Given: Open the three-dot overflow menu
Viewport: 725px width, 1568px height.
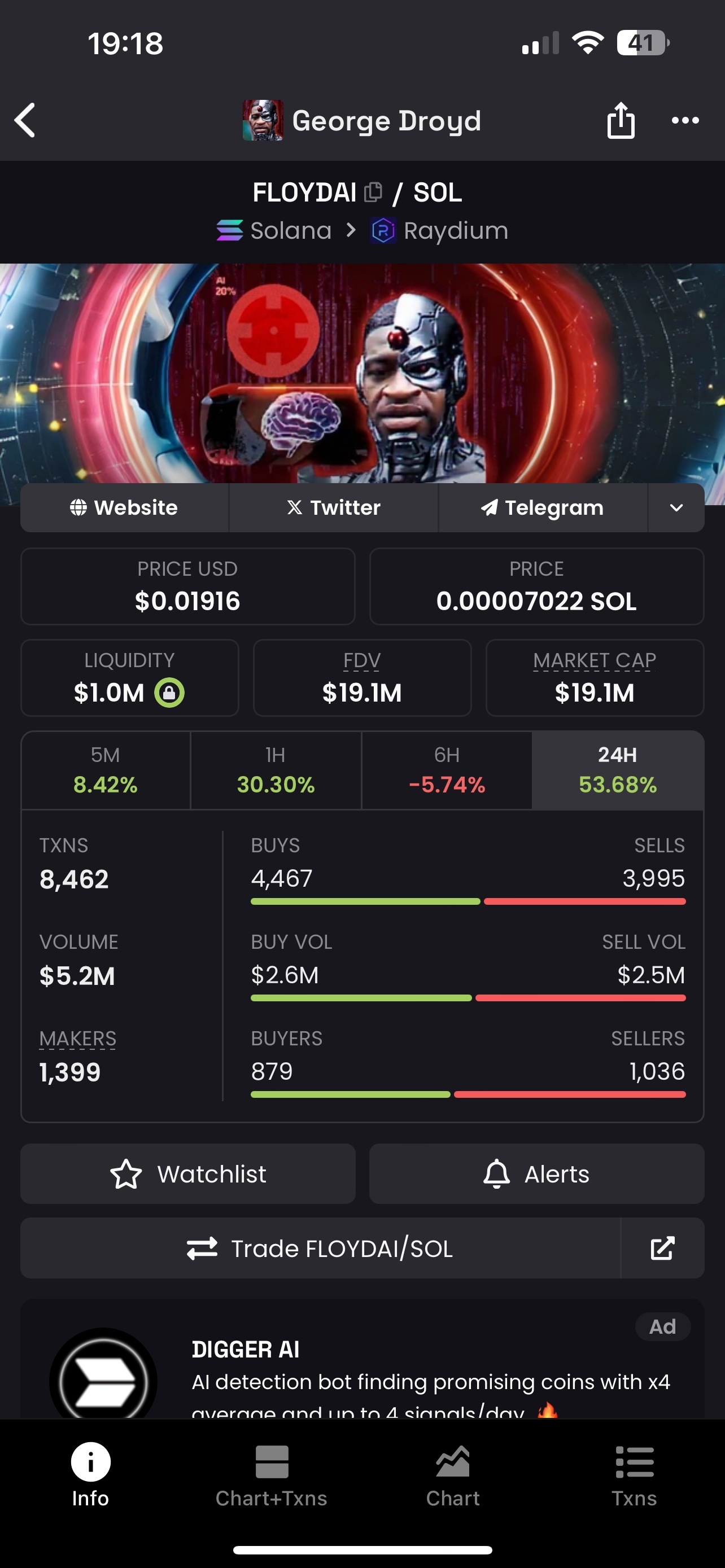Looking at the screenshot, I should [685, 120].
